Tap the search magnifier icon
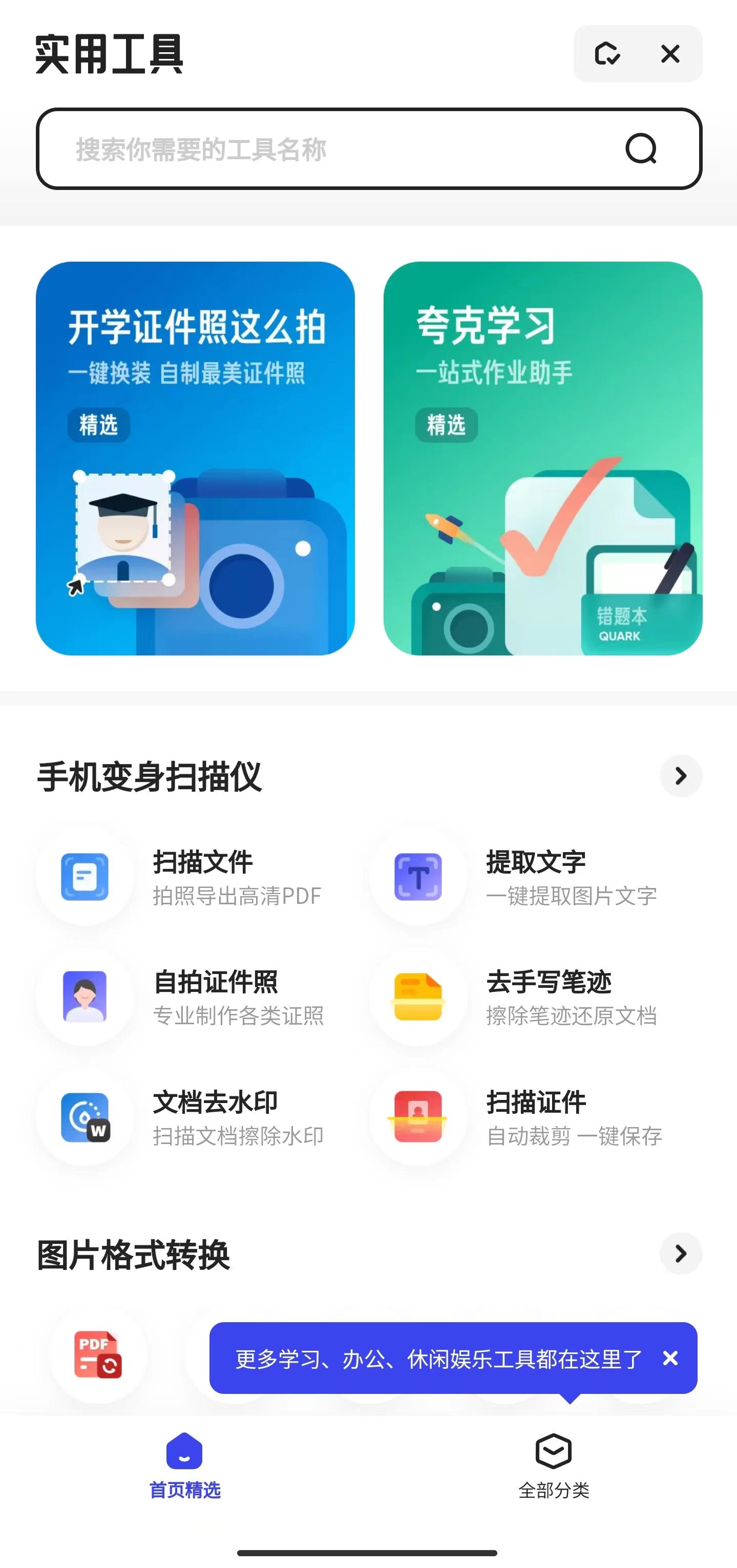737x1568 pixels. coord(641,149)
